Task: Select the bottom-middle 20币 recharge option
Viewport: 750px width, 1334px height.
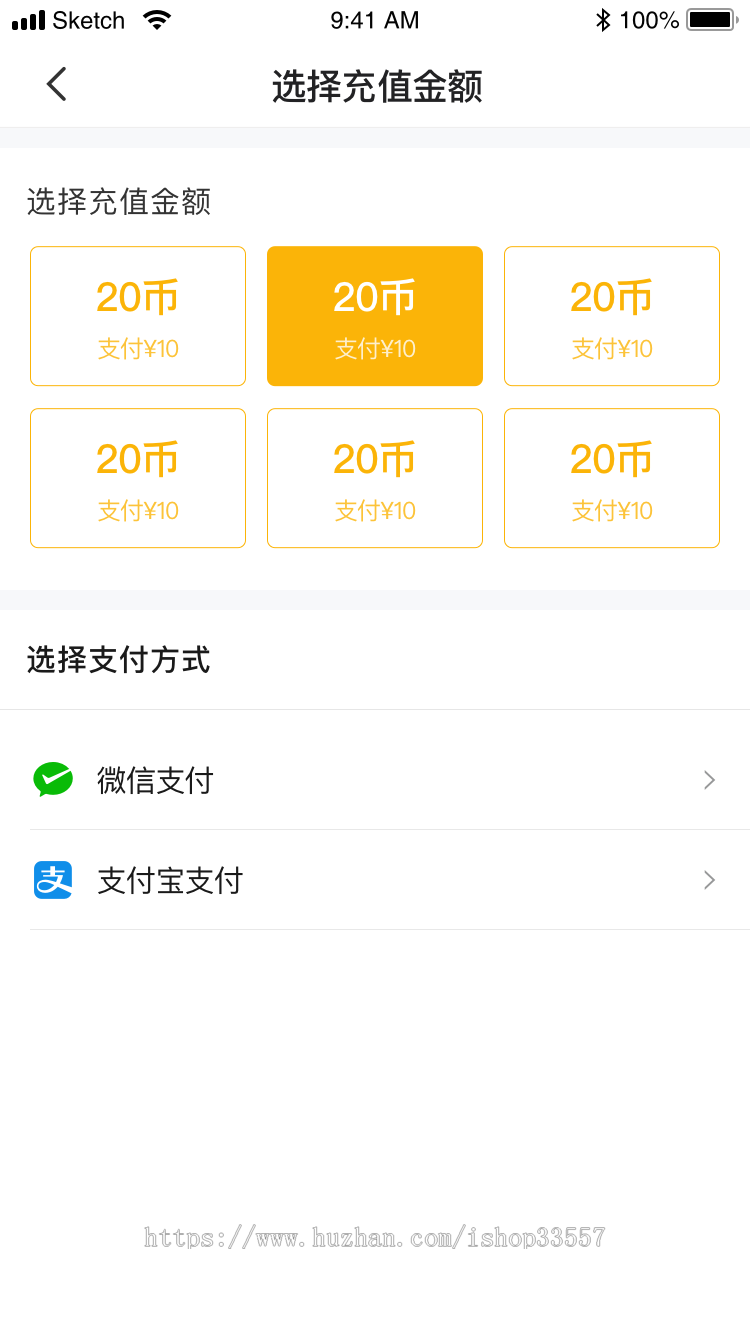Action: click(374, 477)
